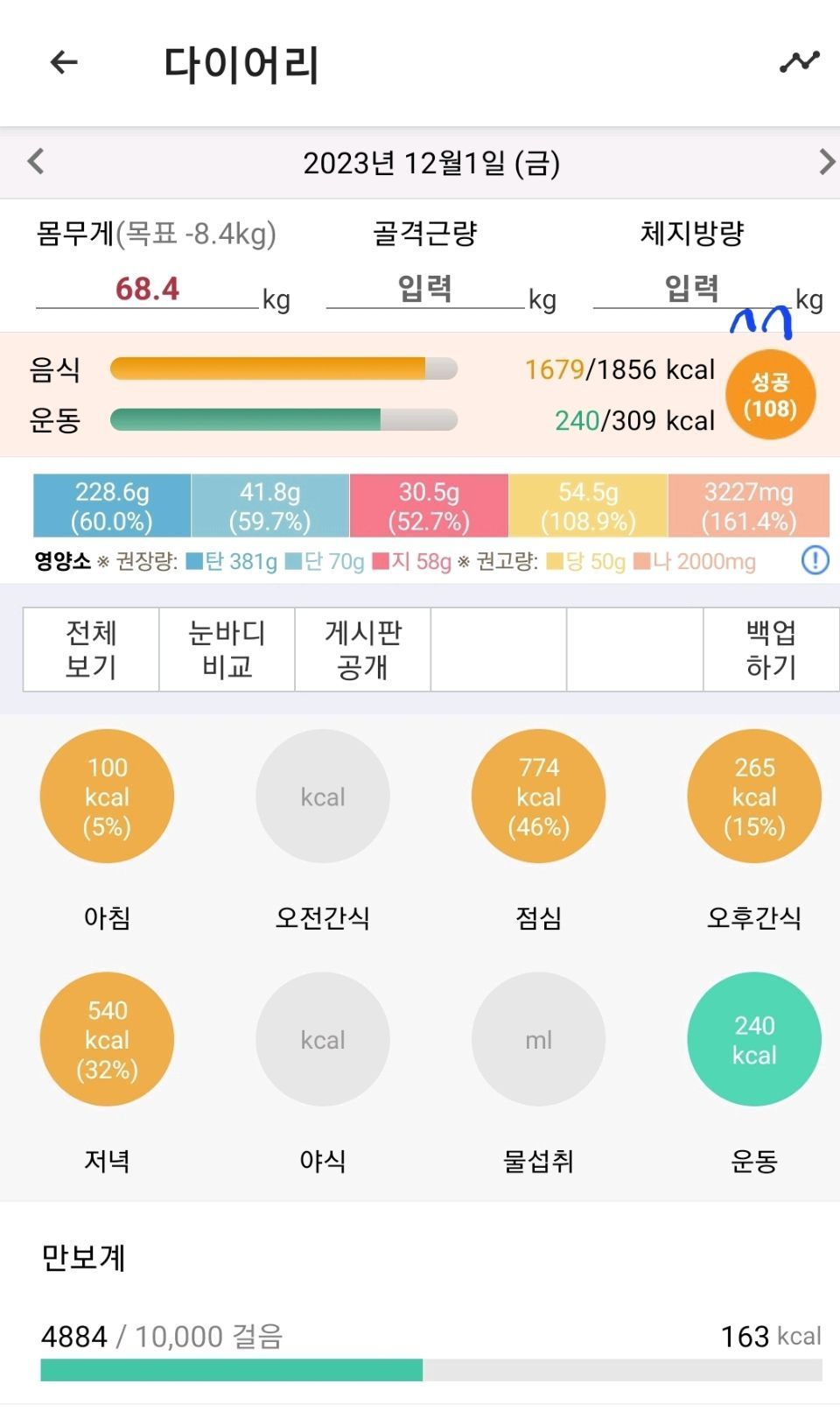Tap 백업 하기 button

point(770,650)
